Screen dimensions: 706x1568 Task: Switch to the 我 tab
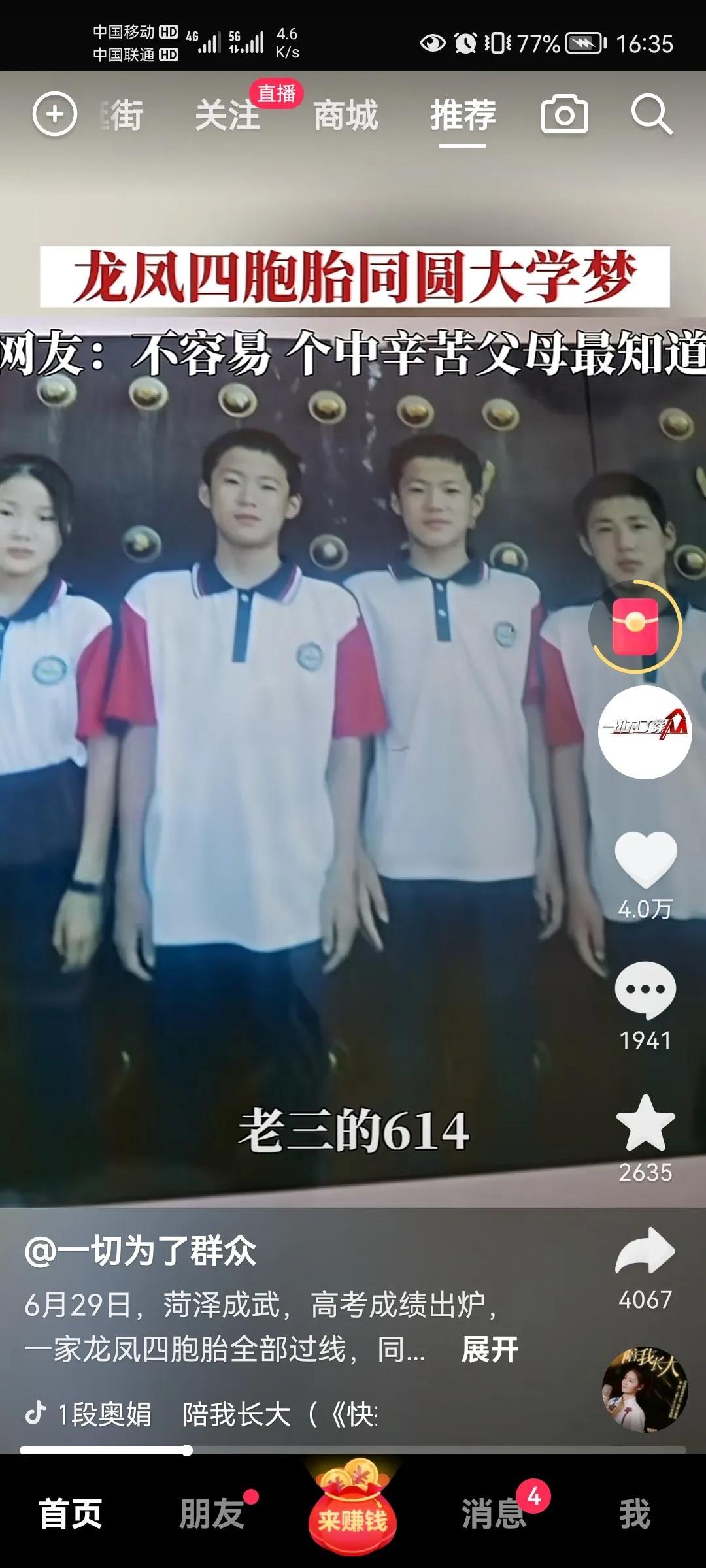[635, 1514]
